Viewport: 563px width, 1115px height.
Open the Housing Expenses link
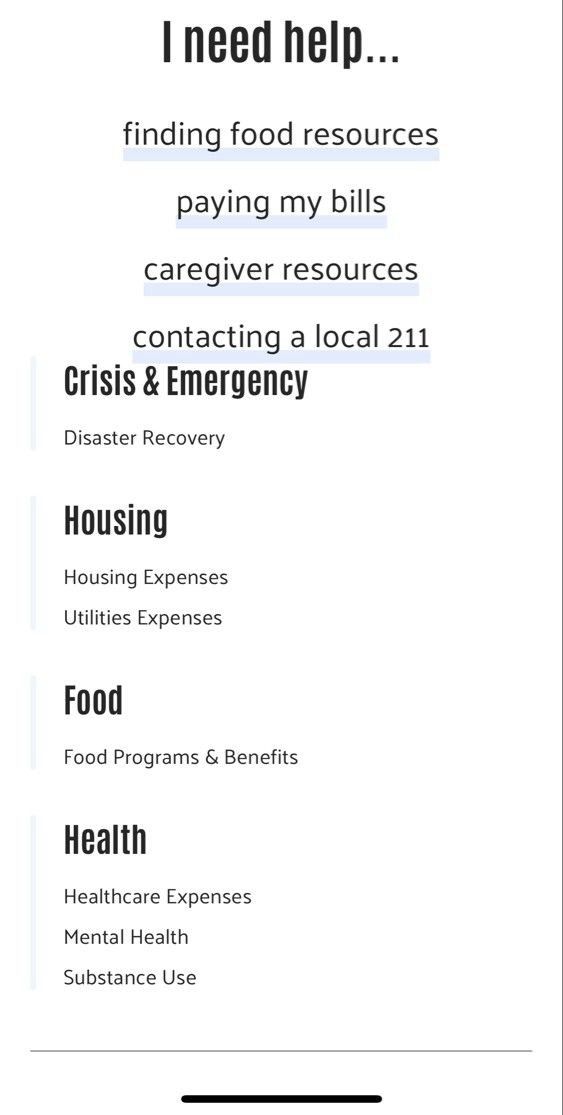click(x=146, y=577)
